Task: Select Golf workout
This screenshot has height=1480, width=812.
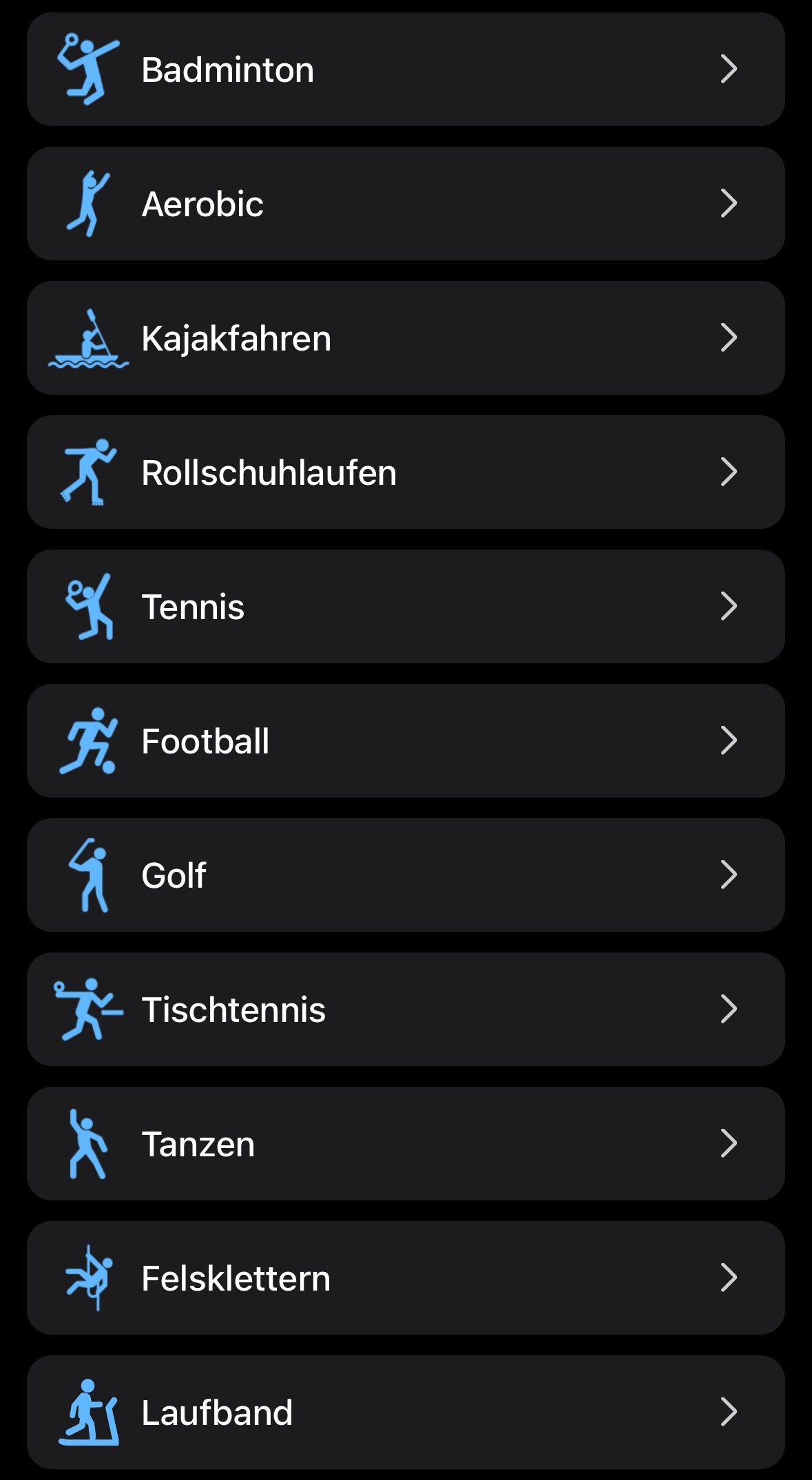Action: click(x=406, y=875)
